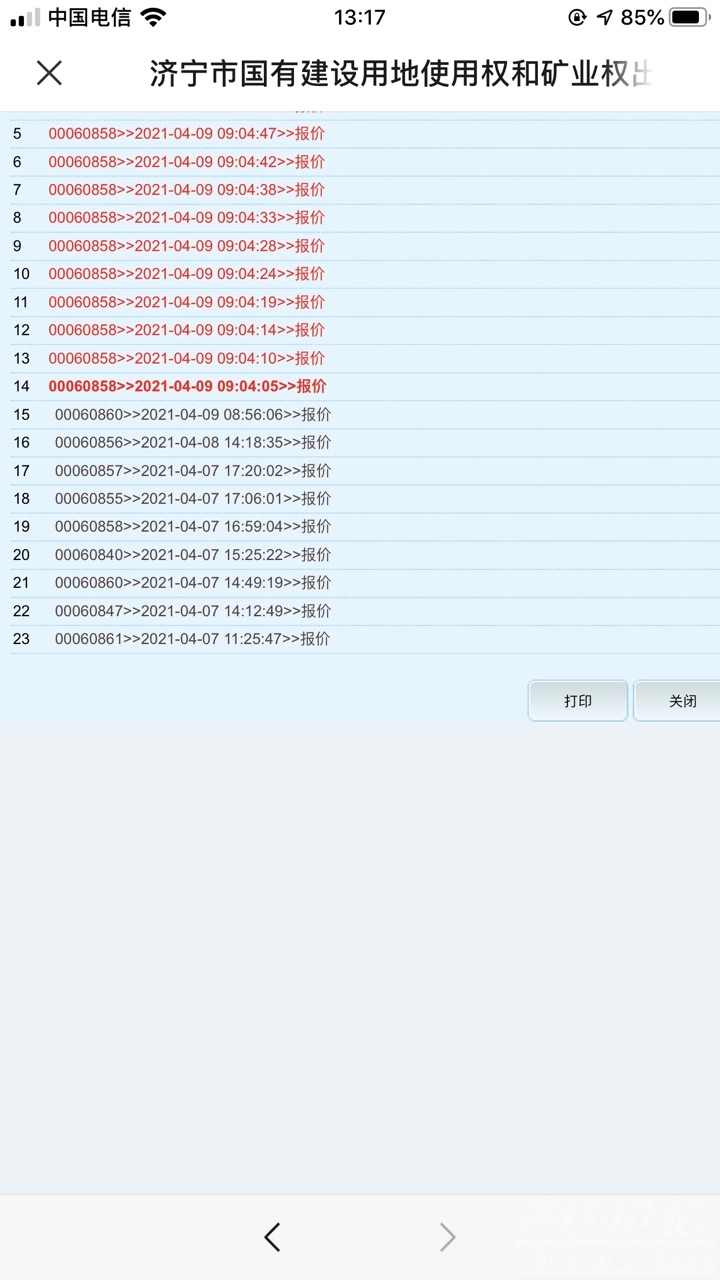Go forward with the browser forward arrow

coord(447,1237)
